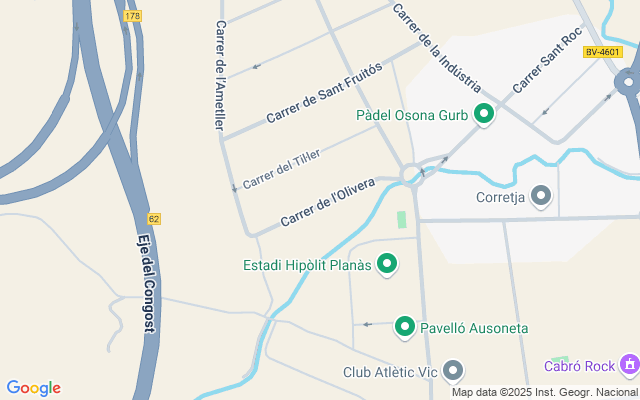This screenshot has height=400, width=640.
Task: Open the Cabró Rock place marker
Action: pyautogui.click(x=630, y=364)
